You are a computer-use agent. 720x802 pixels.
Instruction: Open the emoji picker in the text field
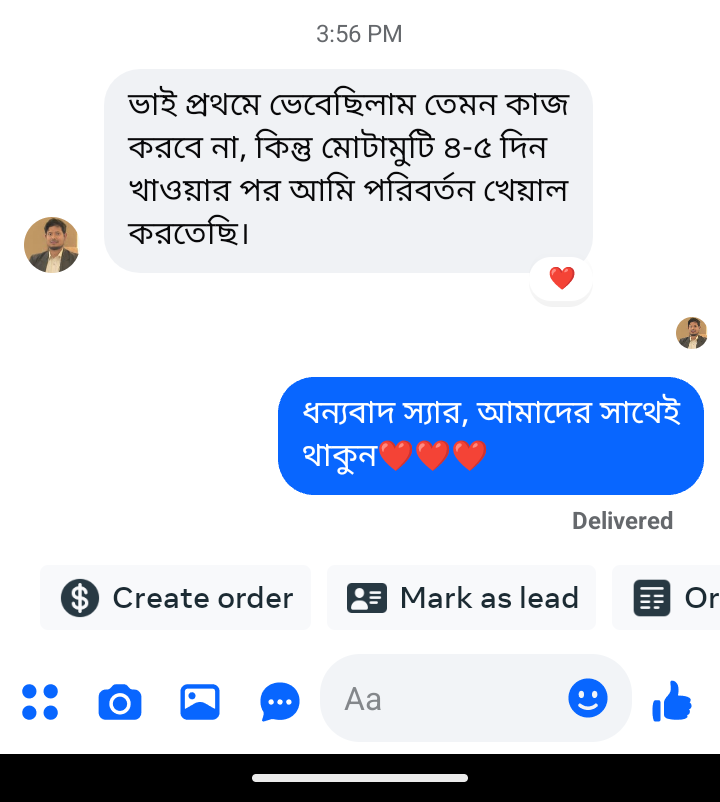point(590,698)
